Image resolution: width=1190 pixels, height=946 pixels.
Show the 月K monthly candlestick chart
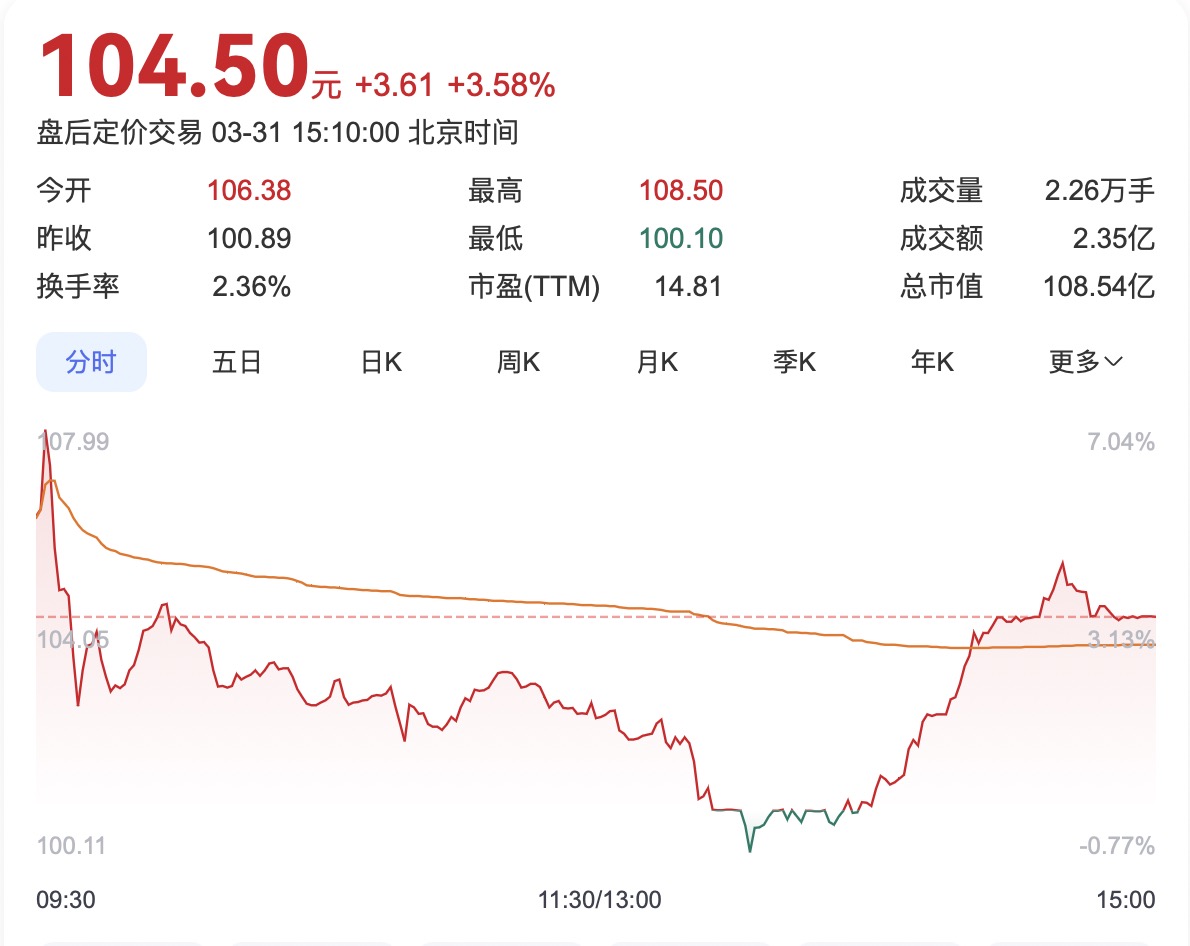657,362
